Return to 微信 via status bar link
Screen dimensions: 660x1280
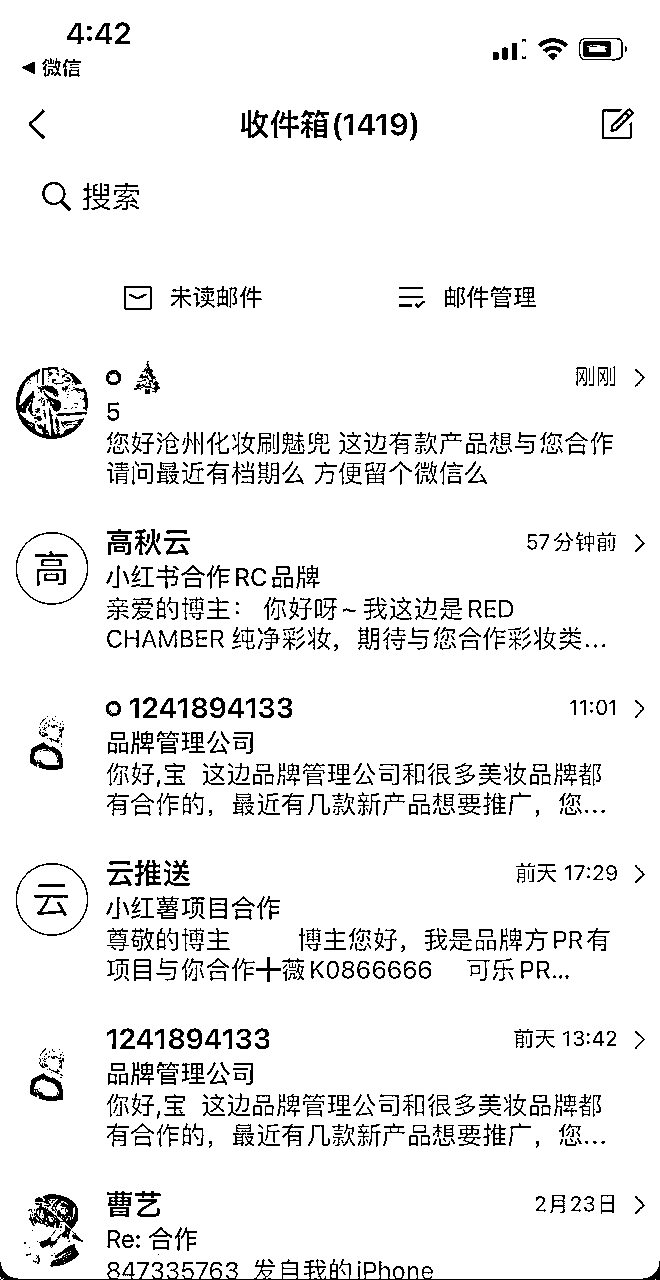[x=51, y=68]
